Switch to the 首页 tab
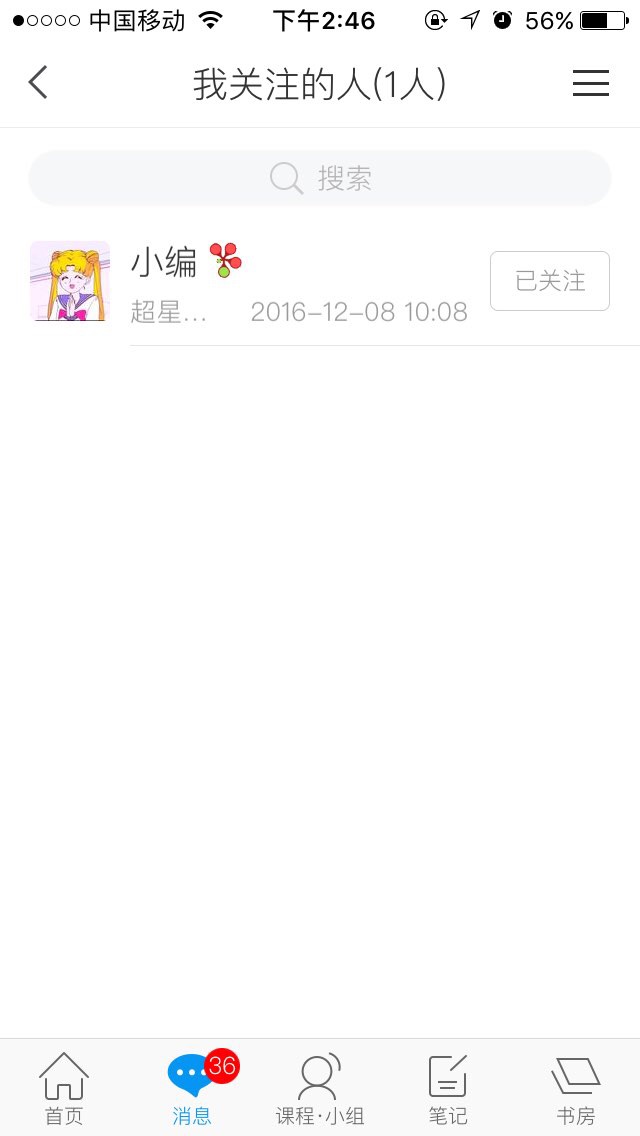Image resolution: width=640 pixels, height=1136 pixels. [x=64, y=1088]
